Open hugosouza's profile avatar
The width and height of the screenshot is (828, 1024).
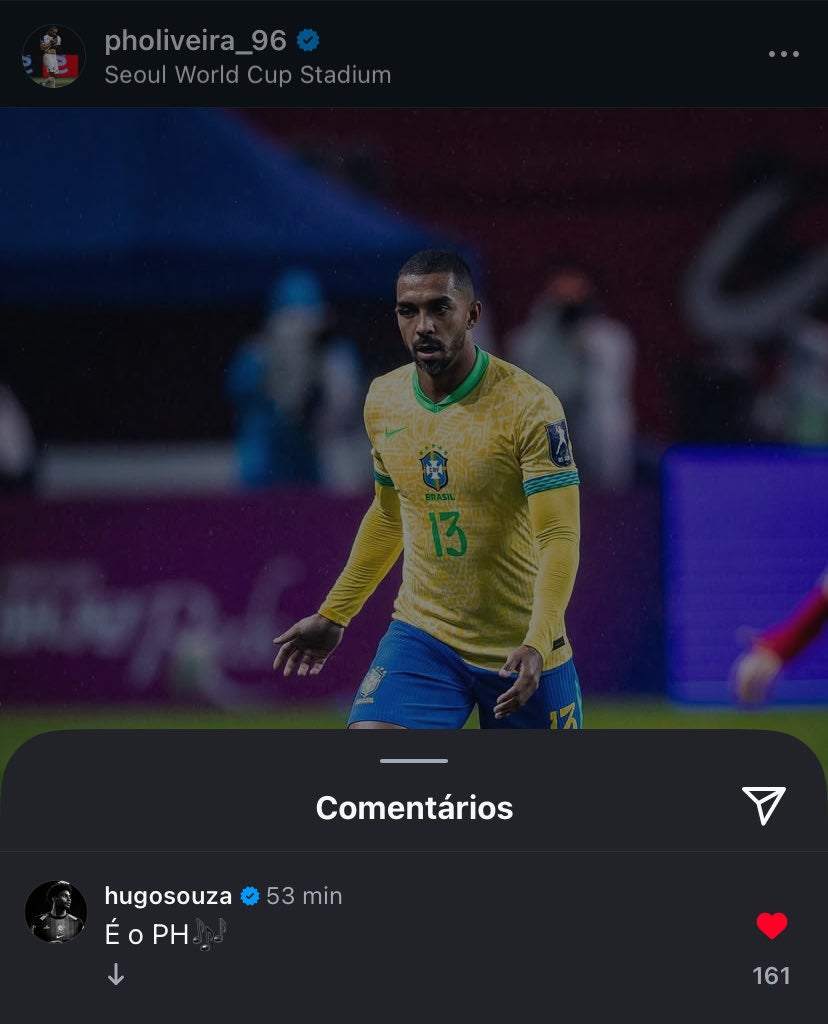click(56, 912)
